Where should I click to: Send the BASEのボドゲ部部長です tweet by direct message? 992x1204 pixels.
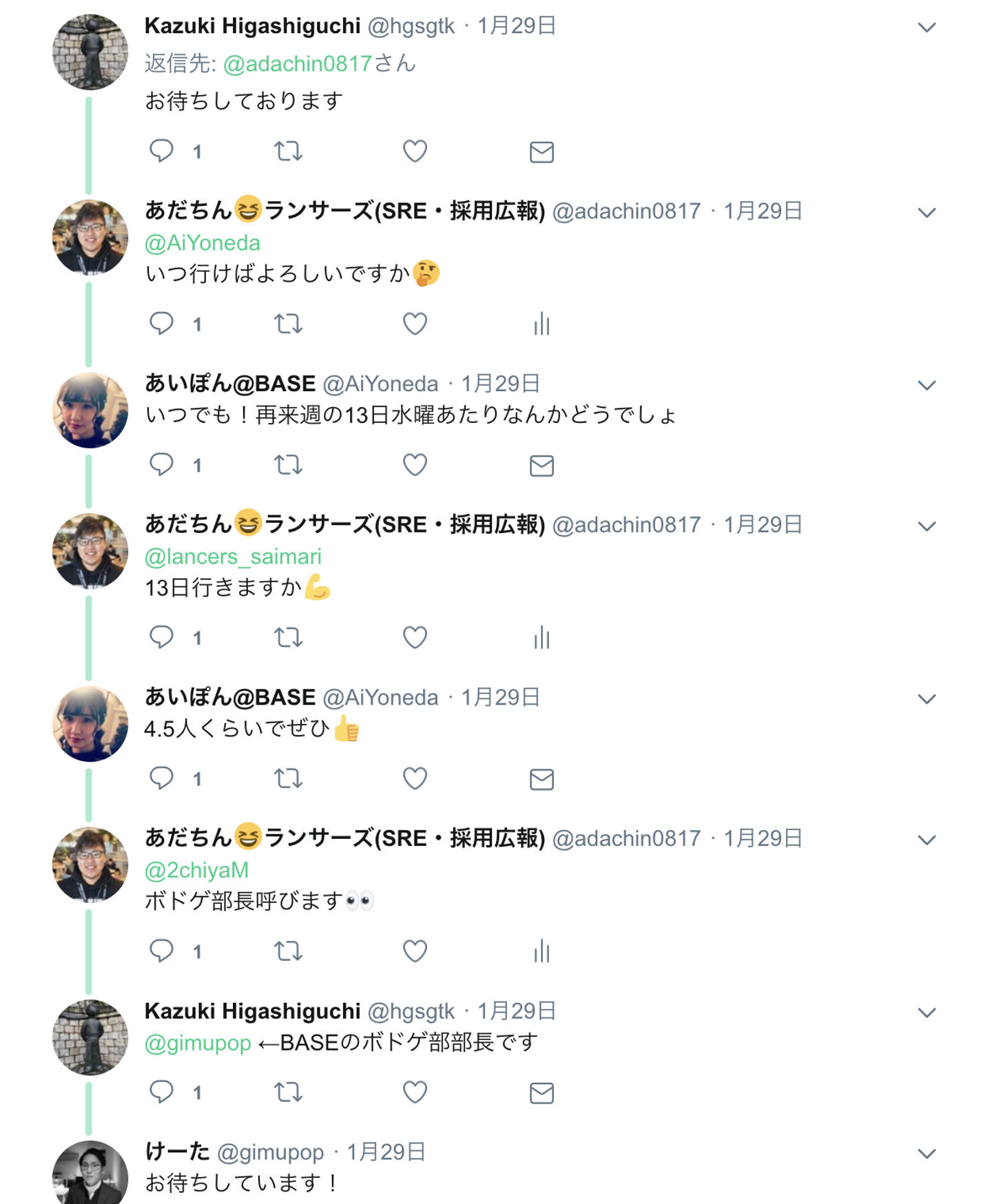point(541,1092)
